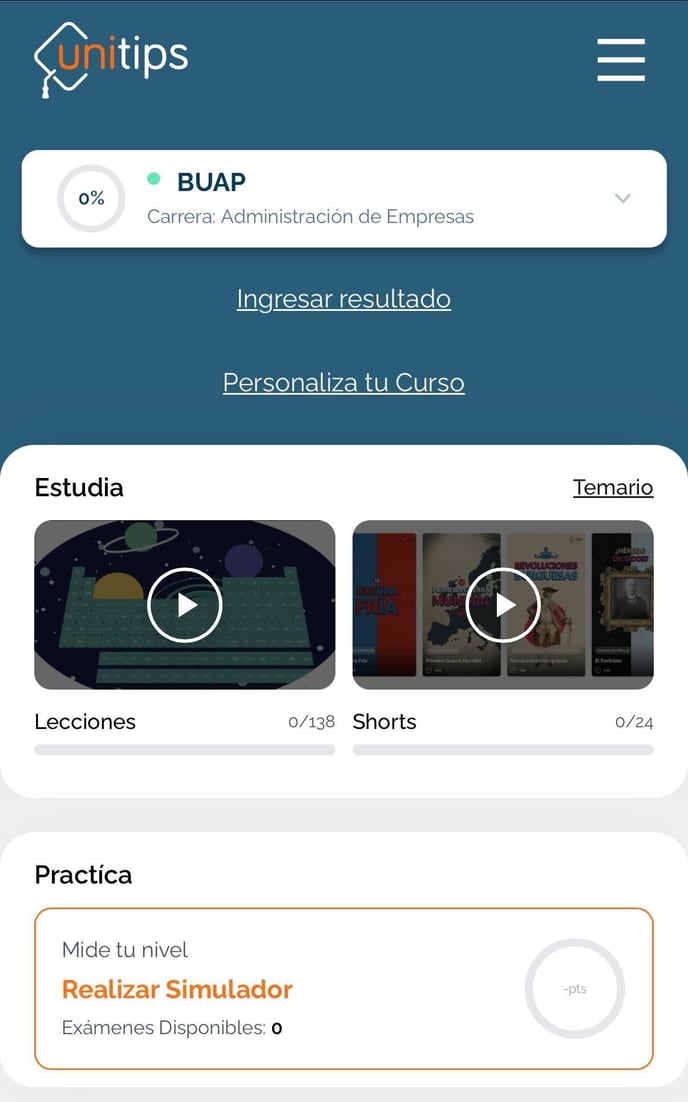Open the hamburger menu
688x1102 pixels.
621,60
